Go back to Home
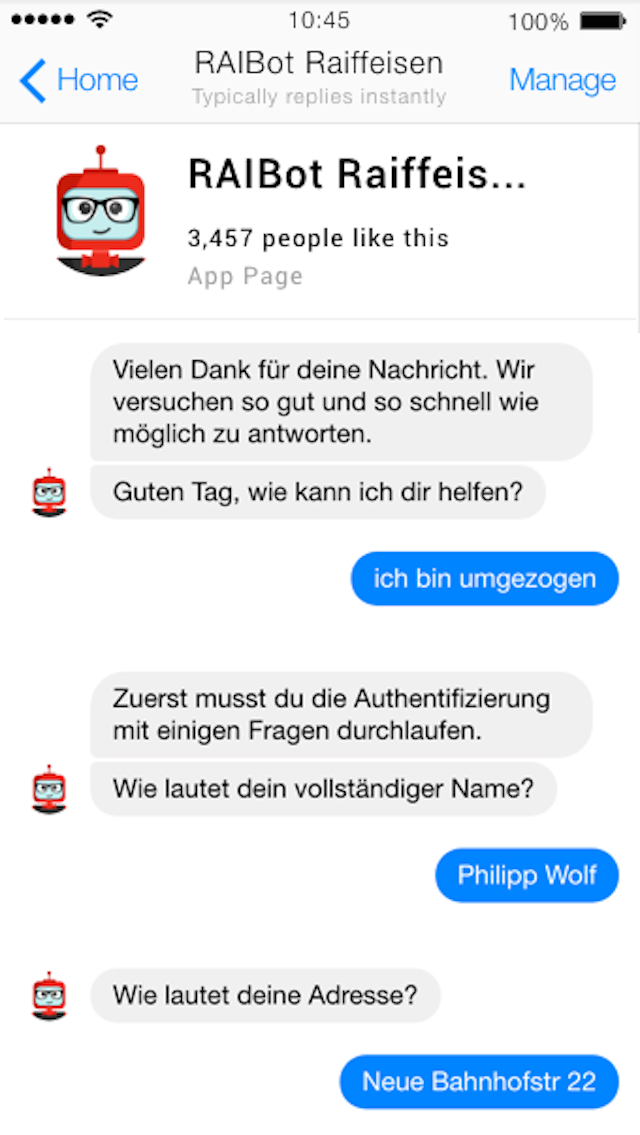The image size is (640, 1135). (x=80, y=80)
